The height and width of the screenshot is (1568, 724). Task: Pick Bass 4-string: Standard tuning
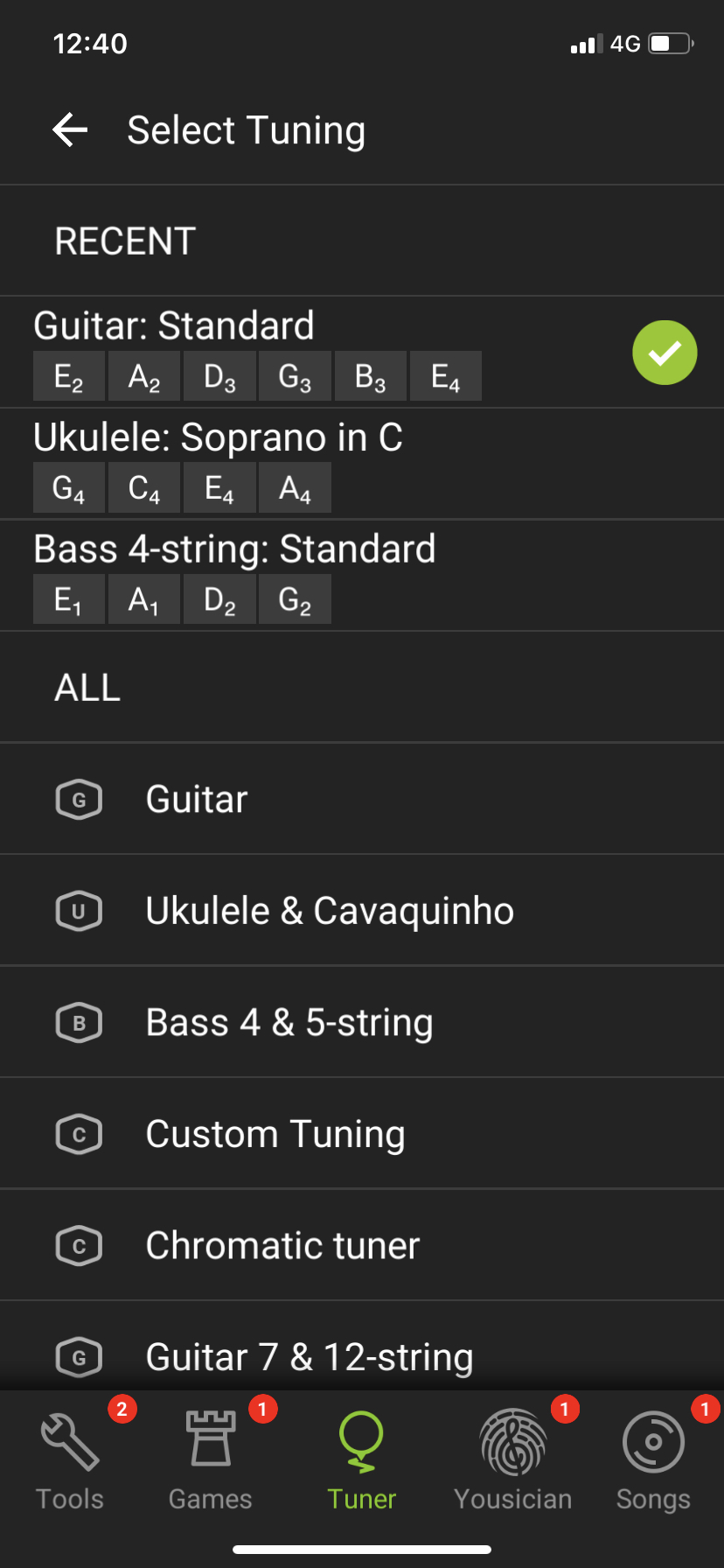[x=362, y=576]
